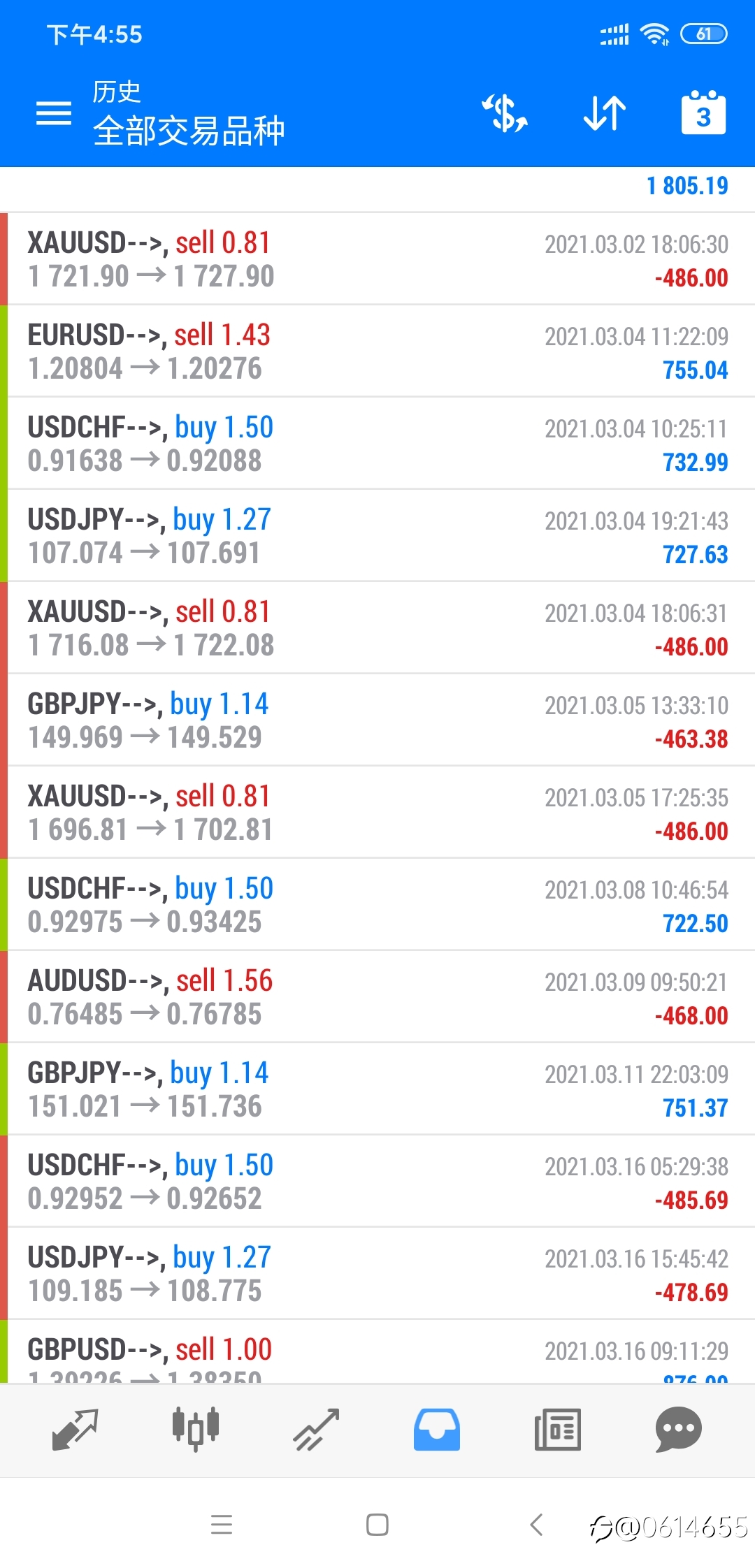Switch to the Quotes tab
755x1568 pixels.
click(75, 1430)
